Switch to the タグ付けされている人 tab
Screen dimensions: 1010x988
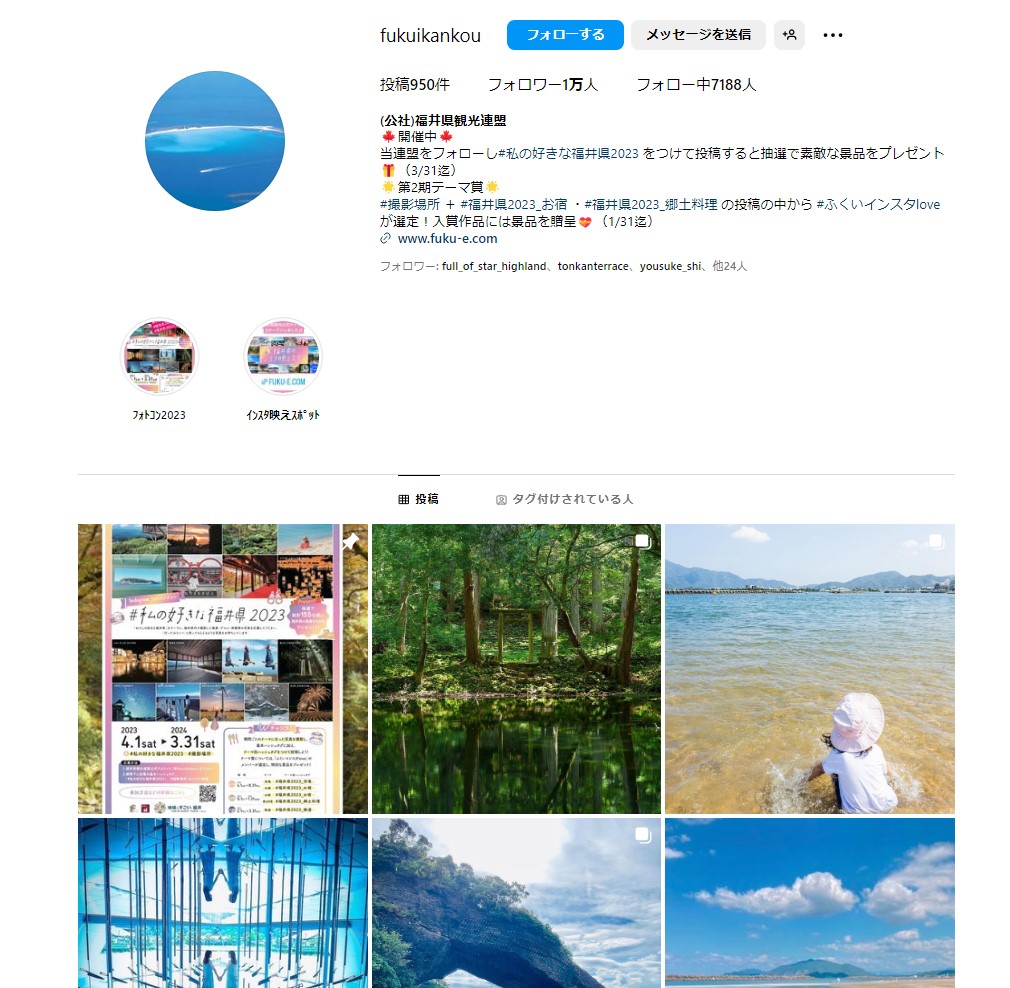(565, 499)
